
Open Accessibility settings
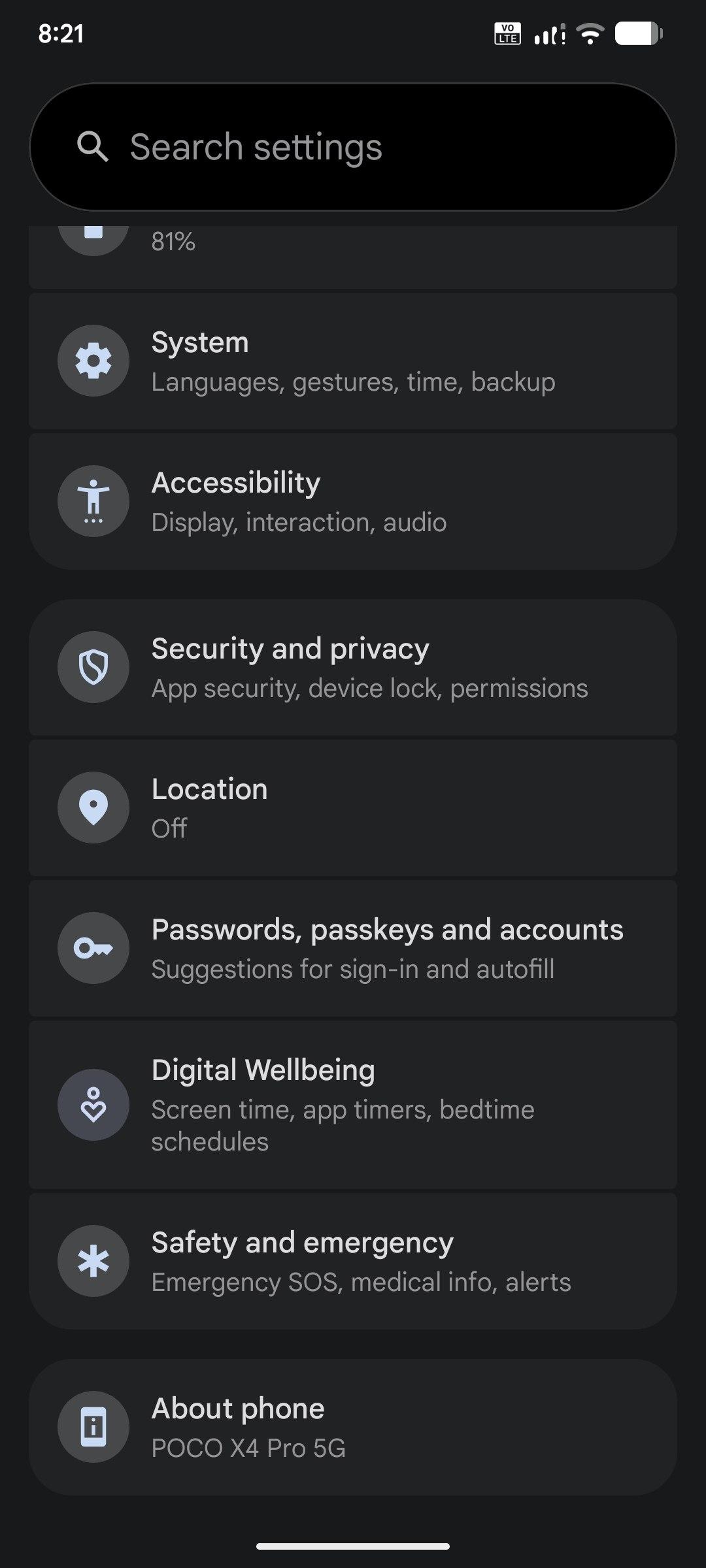(353, 502)
